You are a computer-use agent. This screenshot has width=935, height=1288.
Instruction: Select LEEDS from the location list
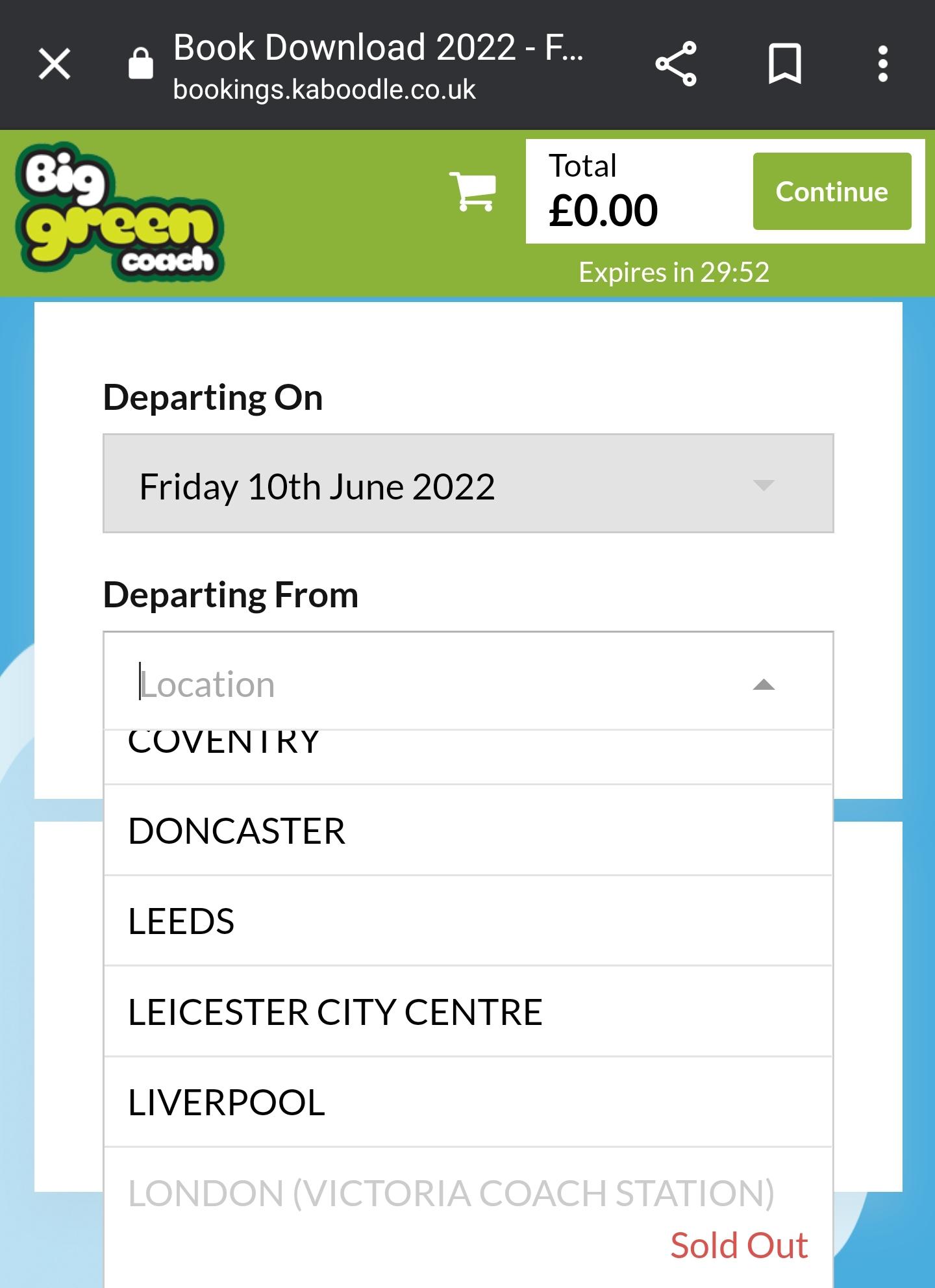click(x=182, y=920)
